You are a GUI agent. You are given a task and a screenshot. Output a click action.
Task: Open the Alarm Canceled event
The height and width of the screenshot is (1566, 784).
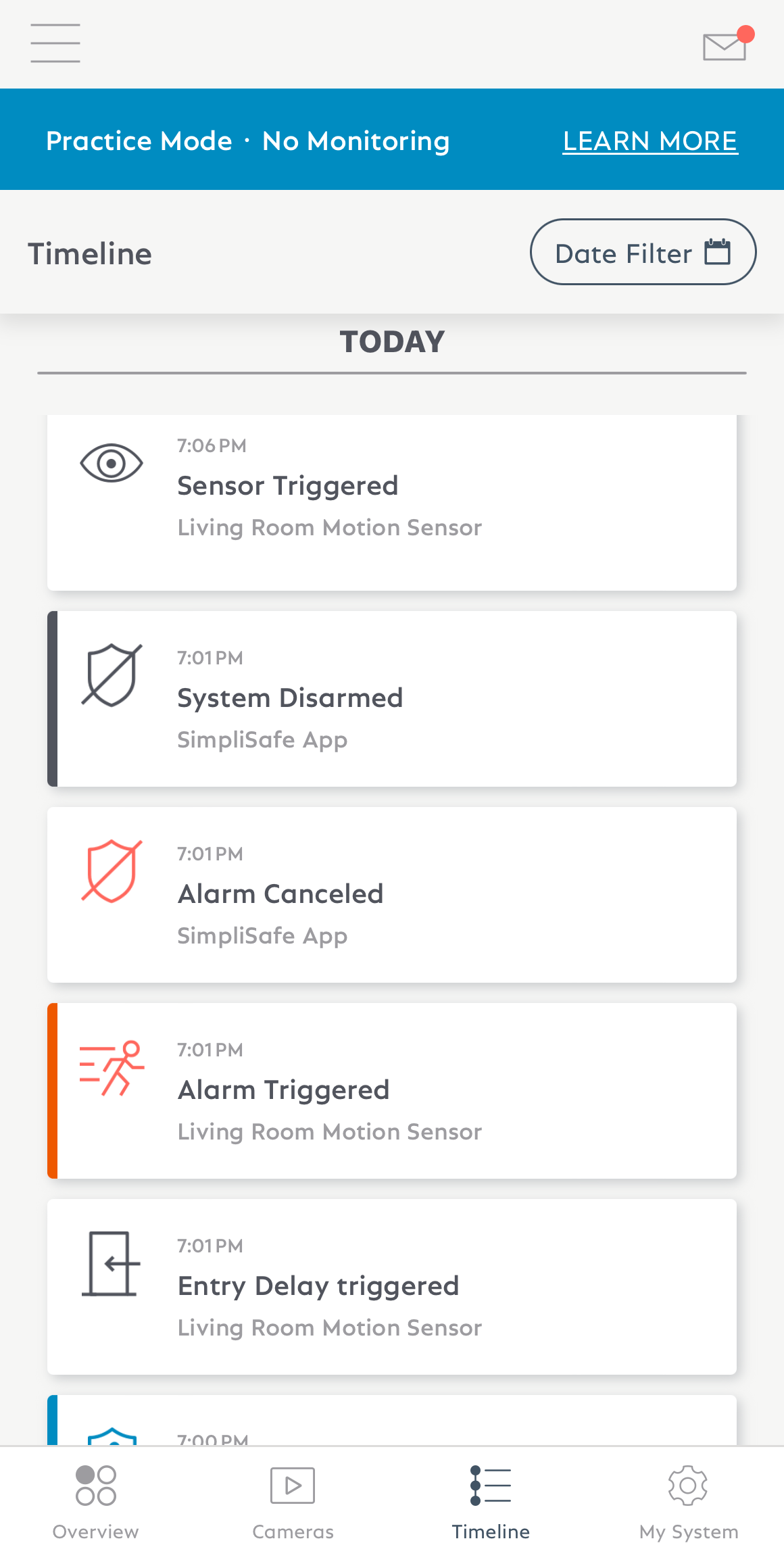point(392,894)
